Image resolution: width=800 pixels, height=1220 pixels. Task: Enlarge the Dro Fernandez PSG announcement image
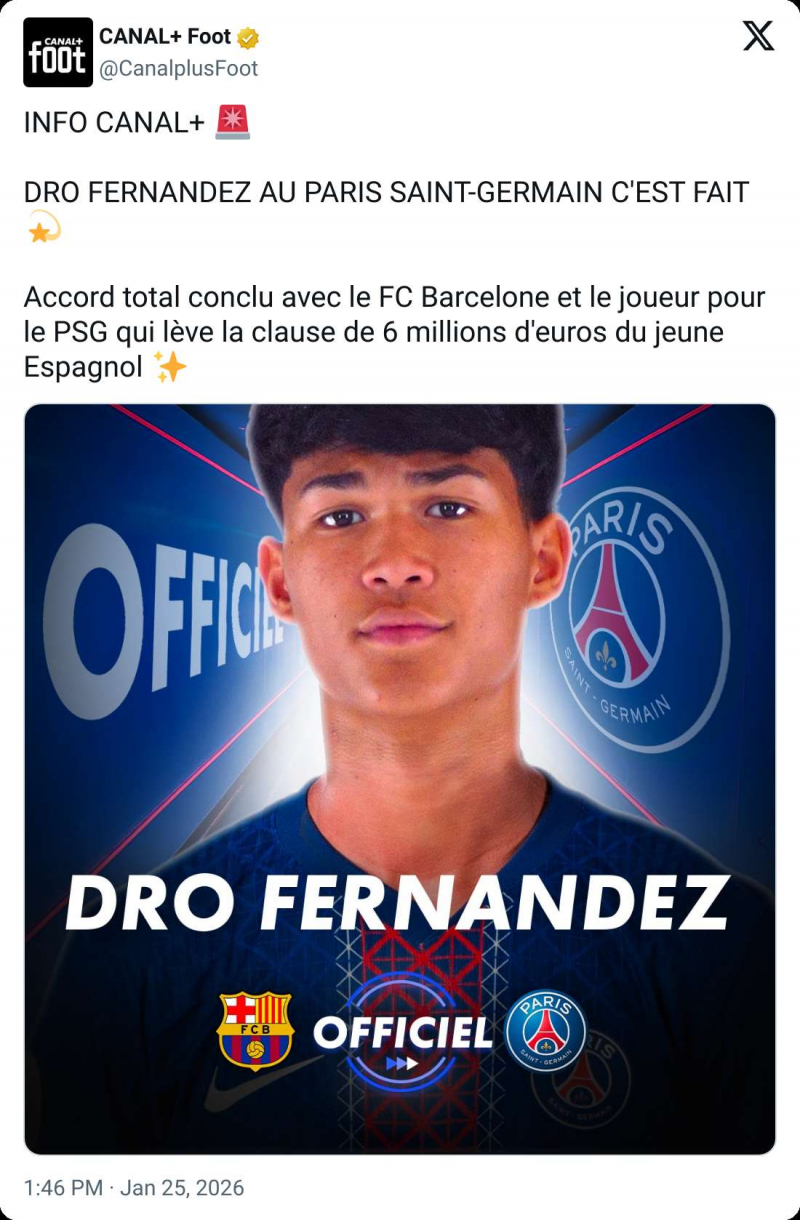[x=400, y=778]
